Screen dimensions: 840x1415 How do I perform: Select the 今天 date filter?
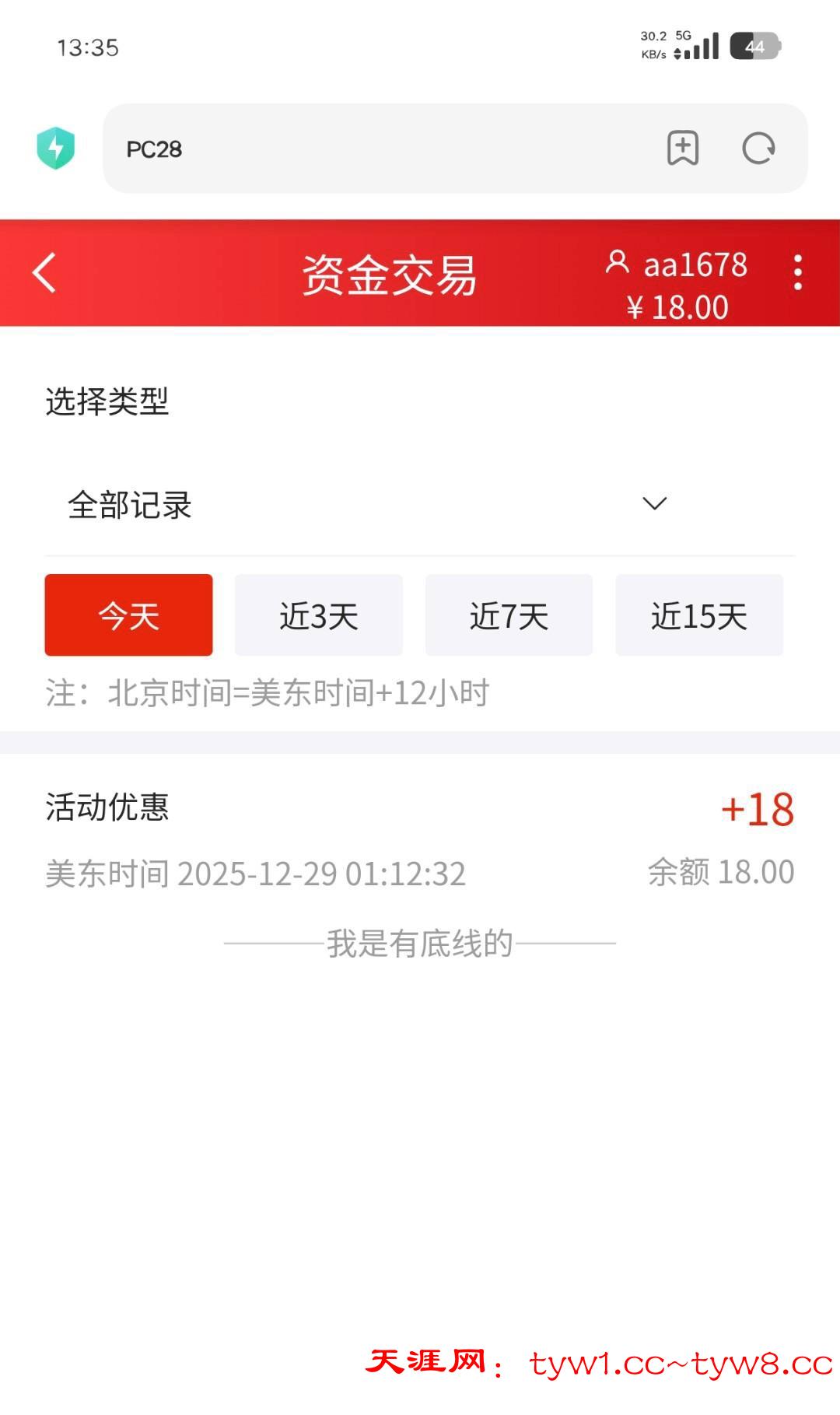pyautogui.click(x=128, y=615)
